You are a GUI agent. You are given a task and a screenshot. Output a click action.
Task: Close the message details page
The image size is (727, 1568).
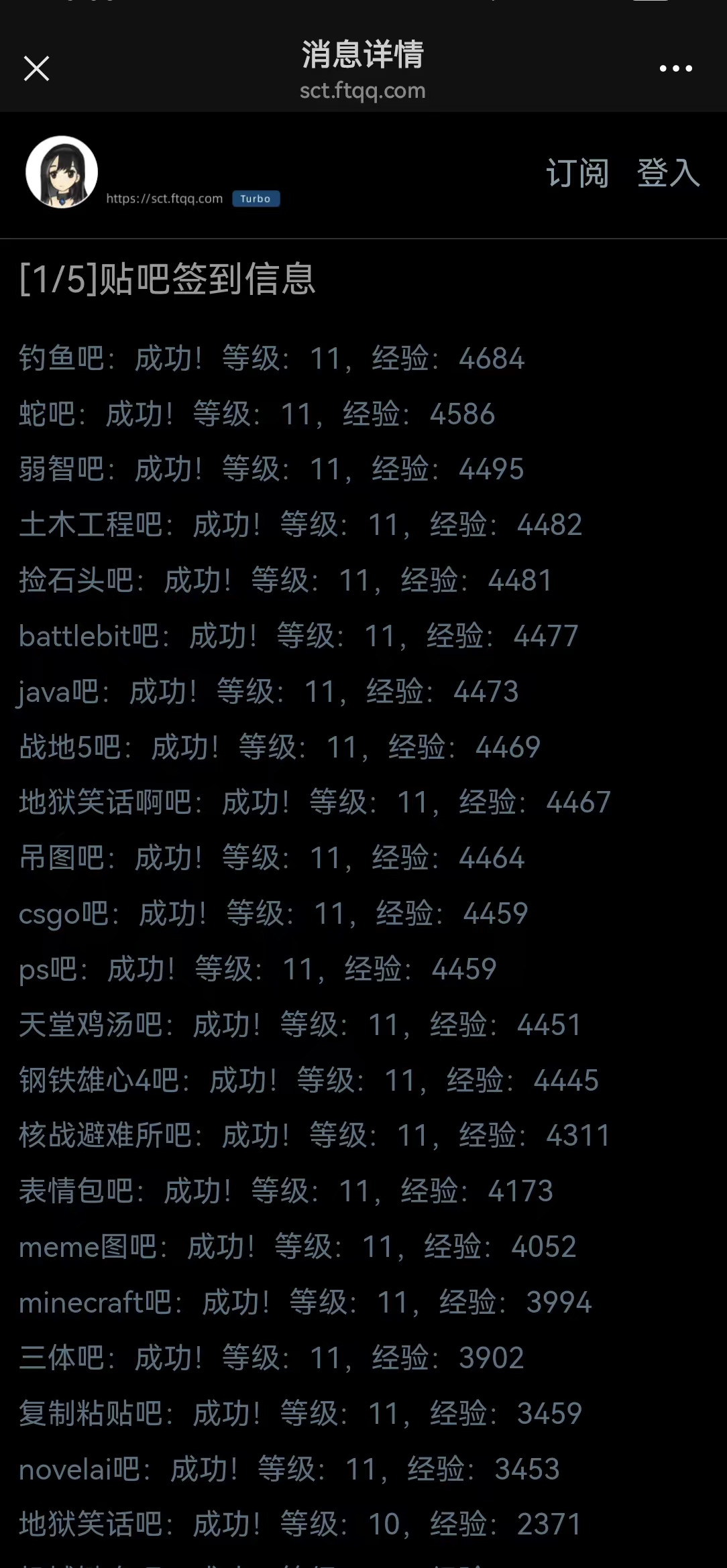tap(36, 68)
